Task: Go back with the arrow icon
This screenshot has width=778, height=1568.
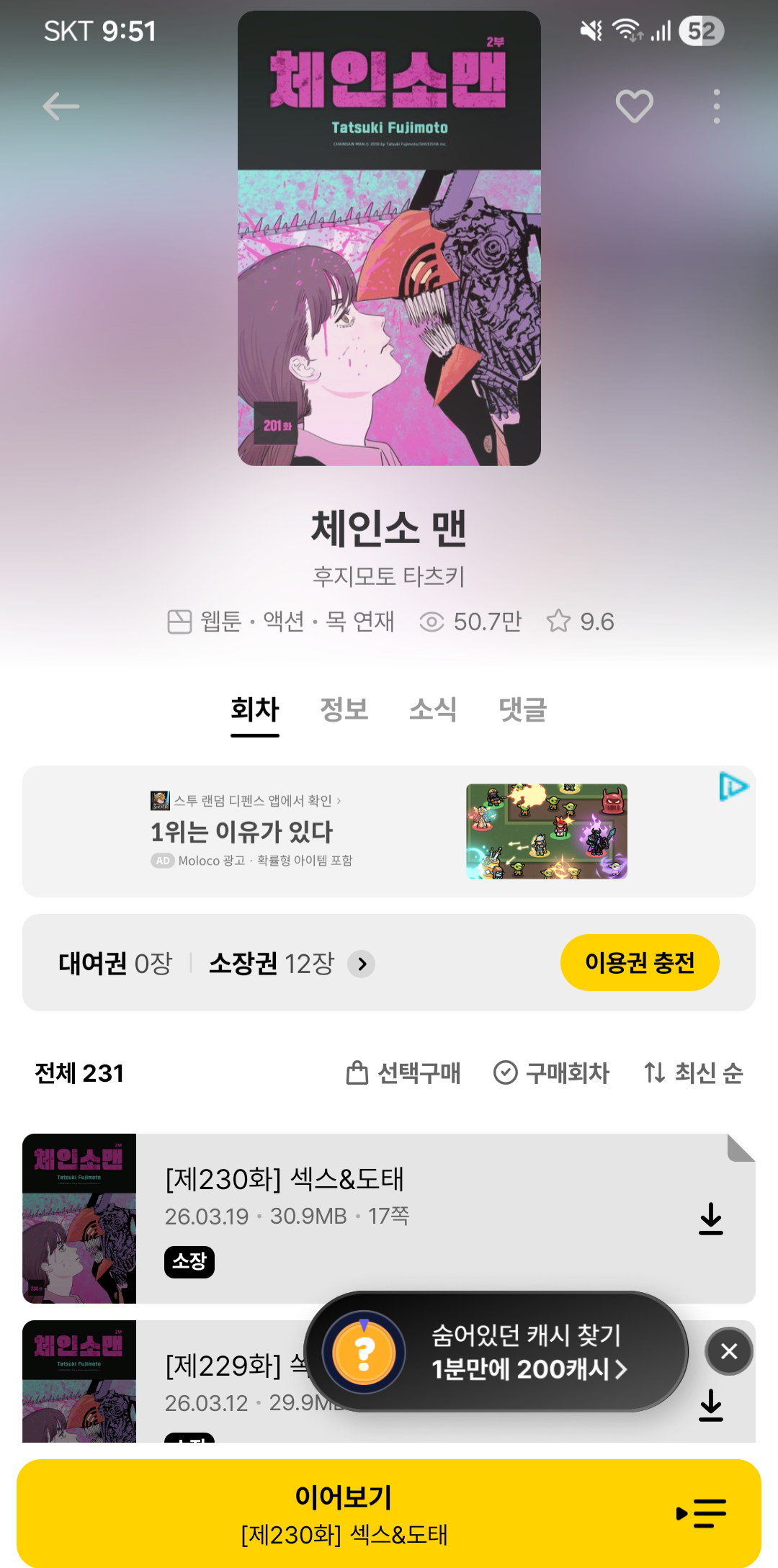Action: pos(61,107)
